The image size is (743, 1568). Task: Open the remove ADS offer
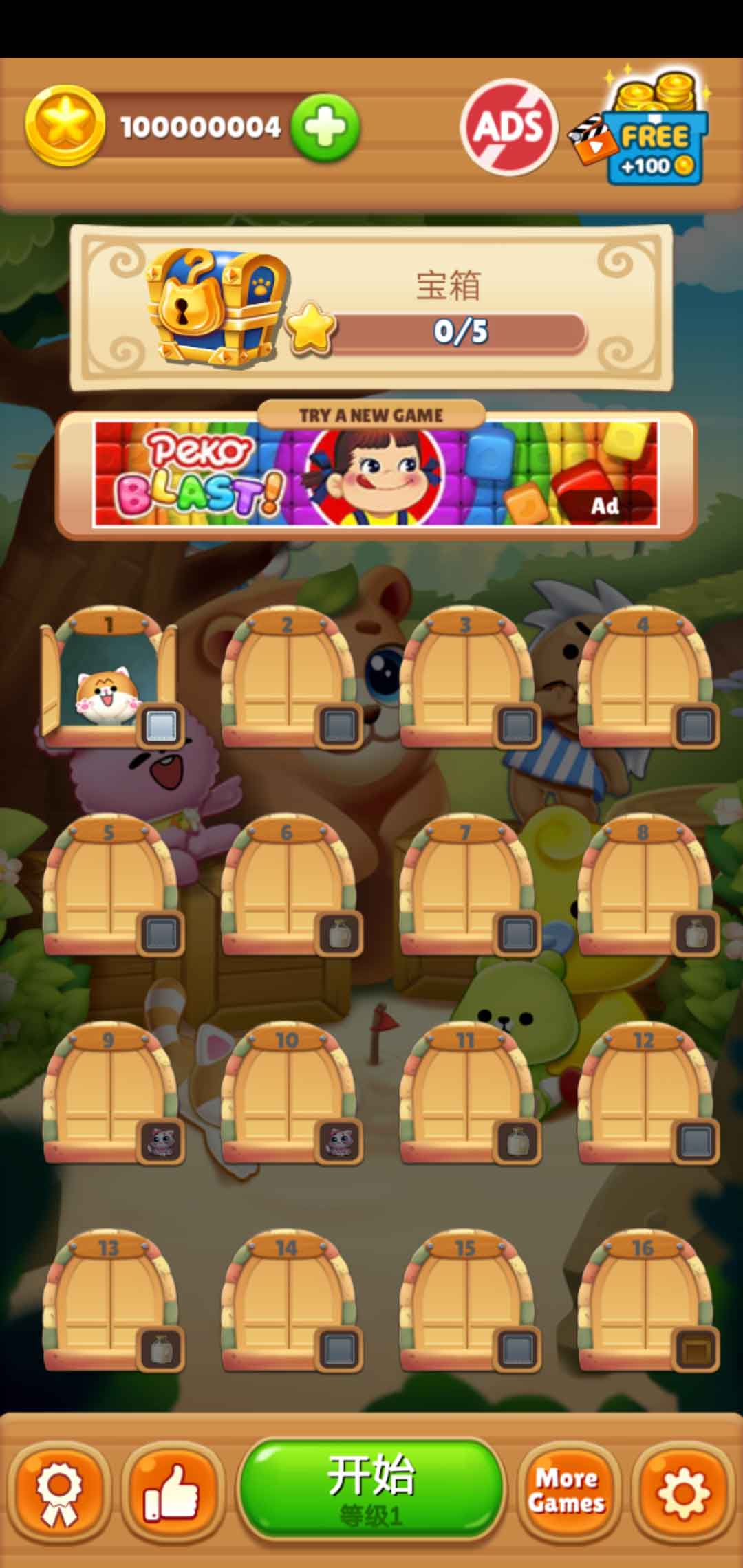pos(508,127)
